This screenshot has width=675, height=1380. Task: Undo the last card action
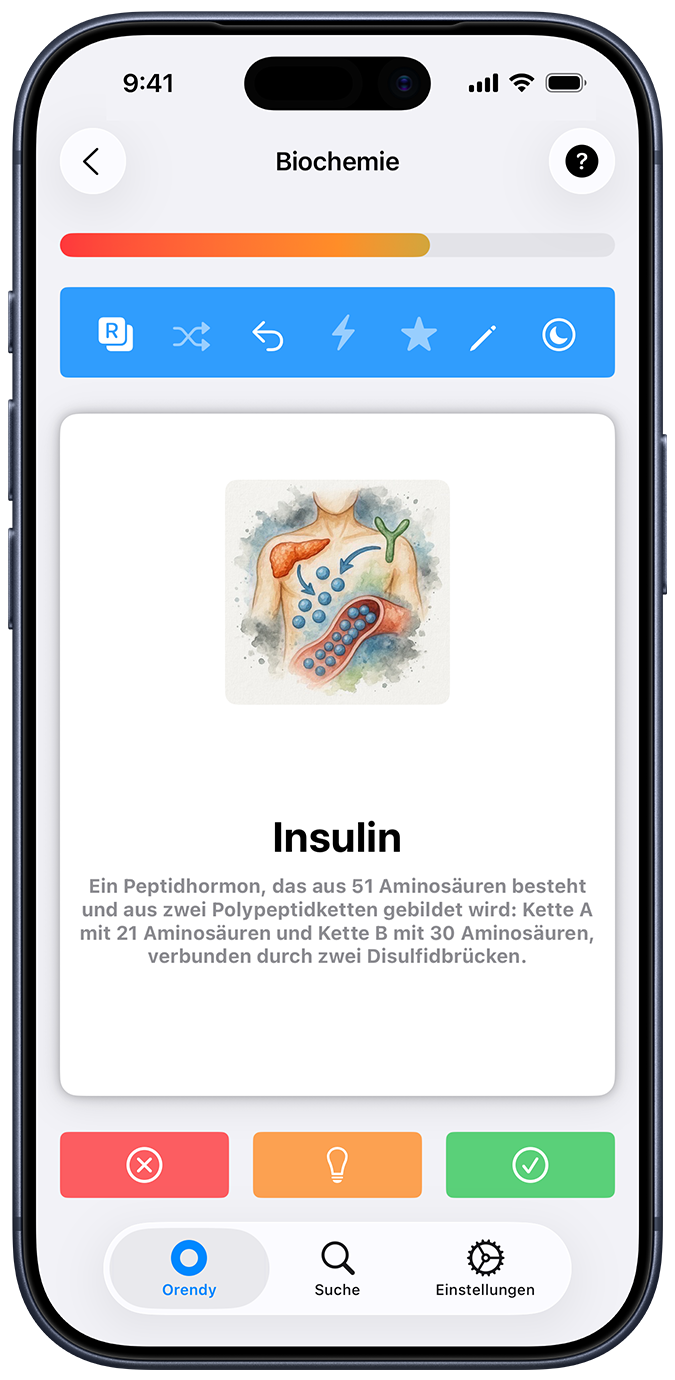(x=267, y=336)
